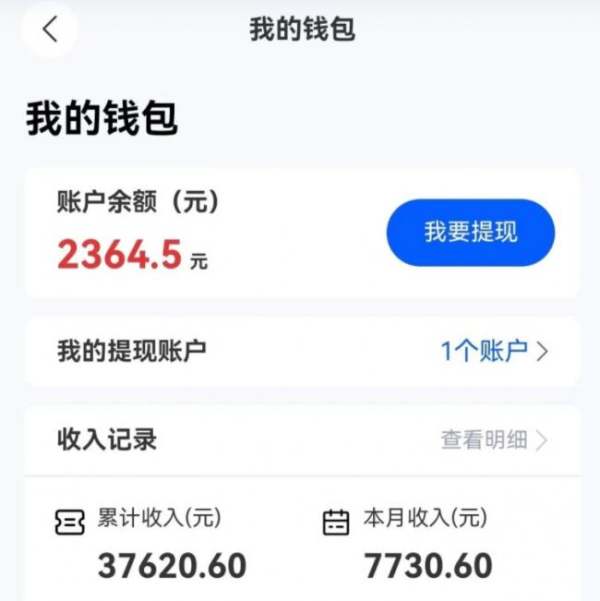This screenshot has height=601, width=600.
Task: Tap the 我要提现 withdraw button
Action: point(470,233)
